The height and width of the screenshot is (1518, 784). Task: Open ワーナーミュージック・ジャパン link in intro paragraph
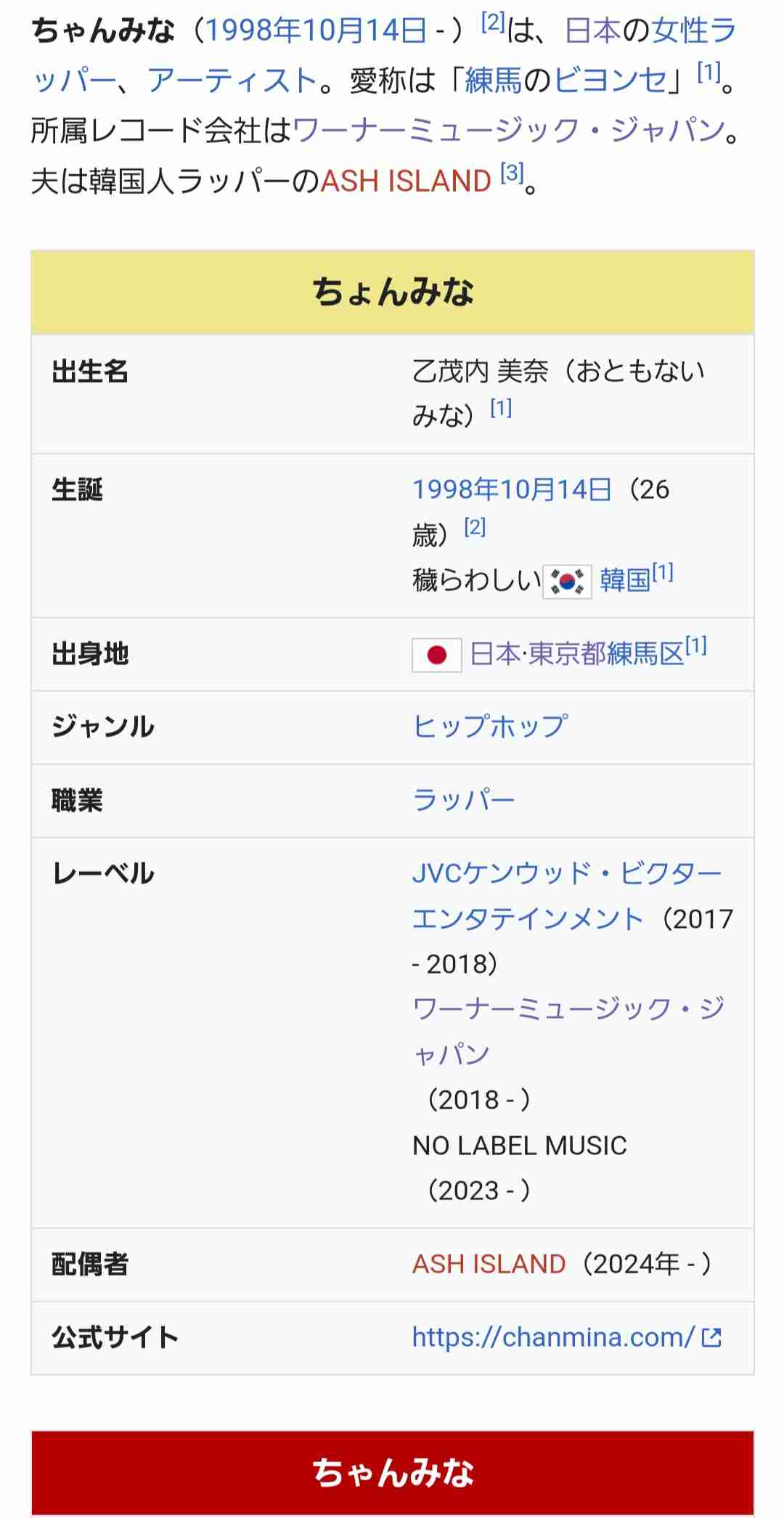coord(508,131)
